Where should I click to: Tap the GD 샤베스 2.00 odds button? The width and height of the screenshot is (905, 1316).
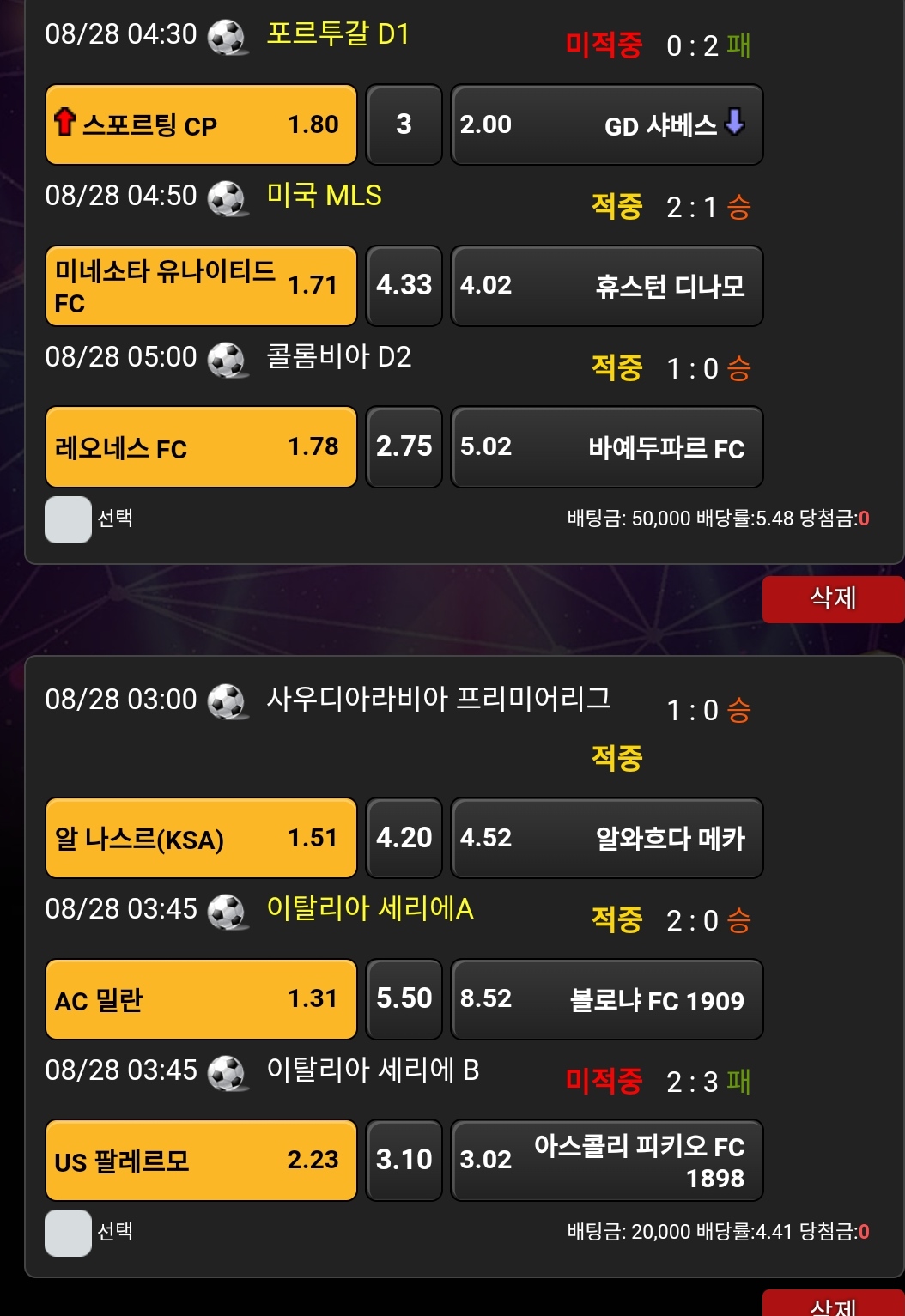(607, 124)
